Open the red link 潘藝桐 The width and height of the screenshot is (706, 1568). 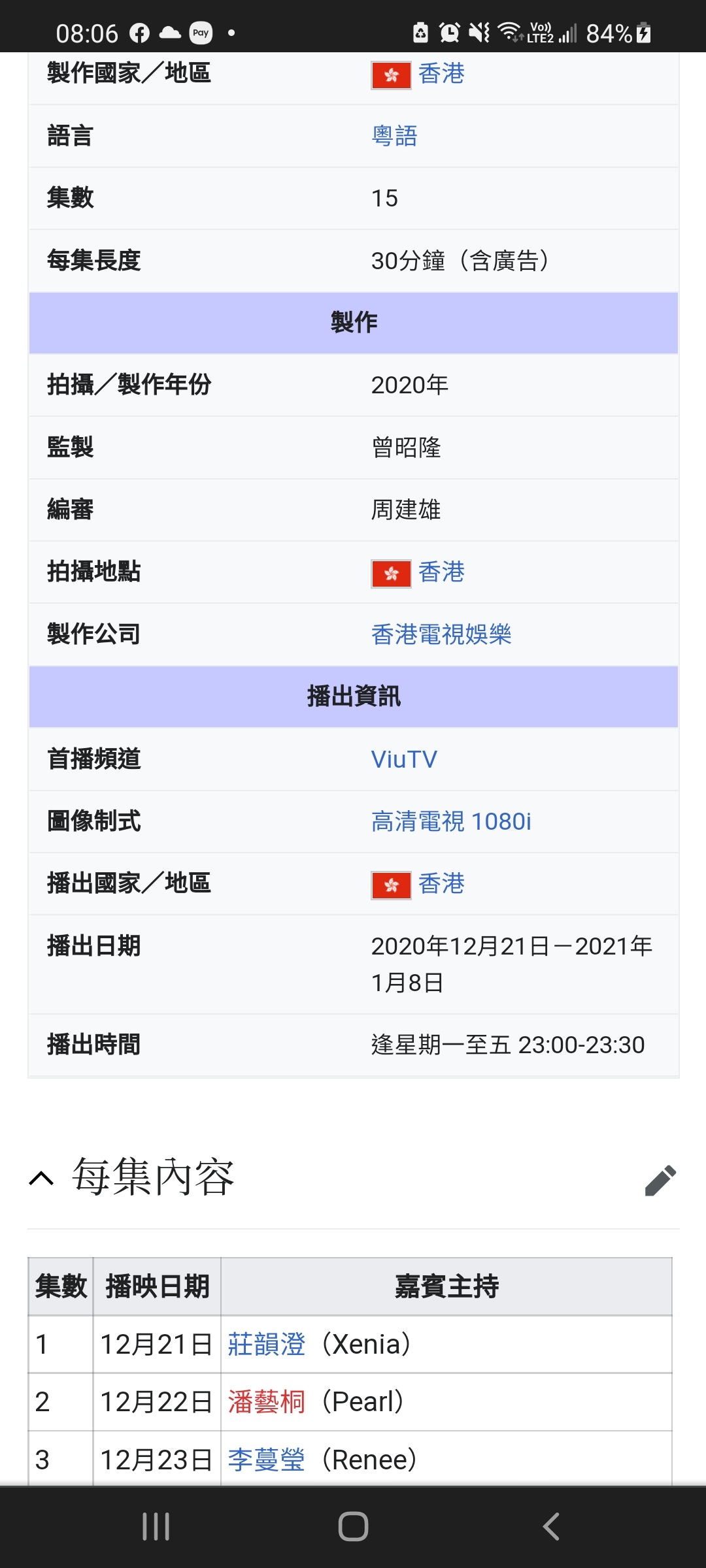(x=267, y=1402)
